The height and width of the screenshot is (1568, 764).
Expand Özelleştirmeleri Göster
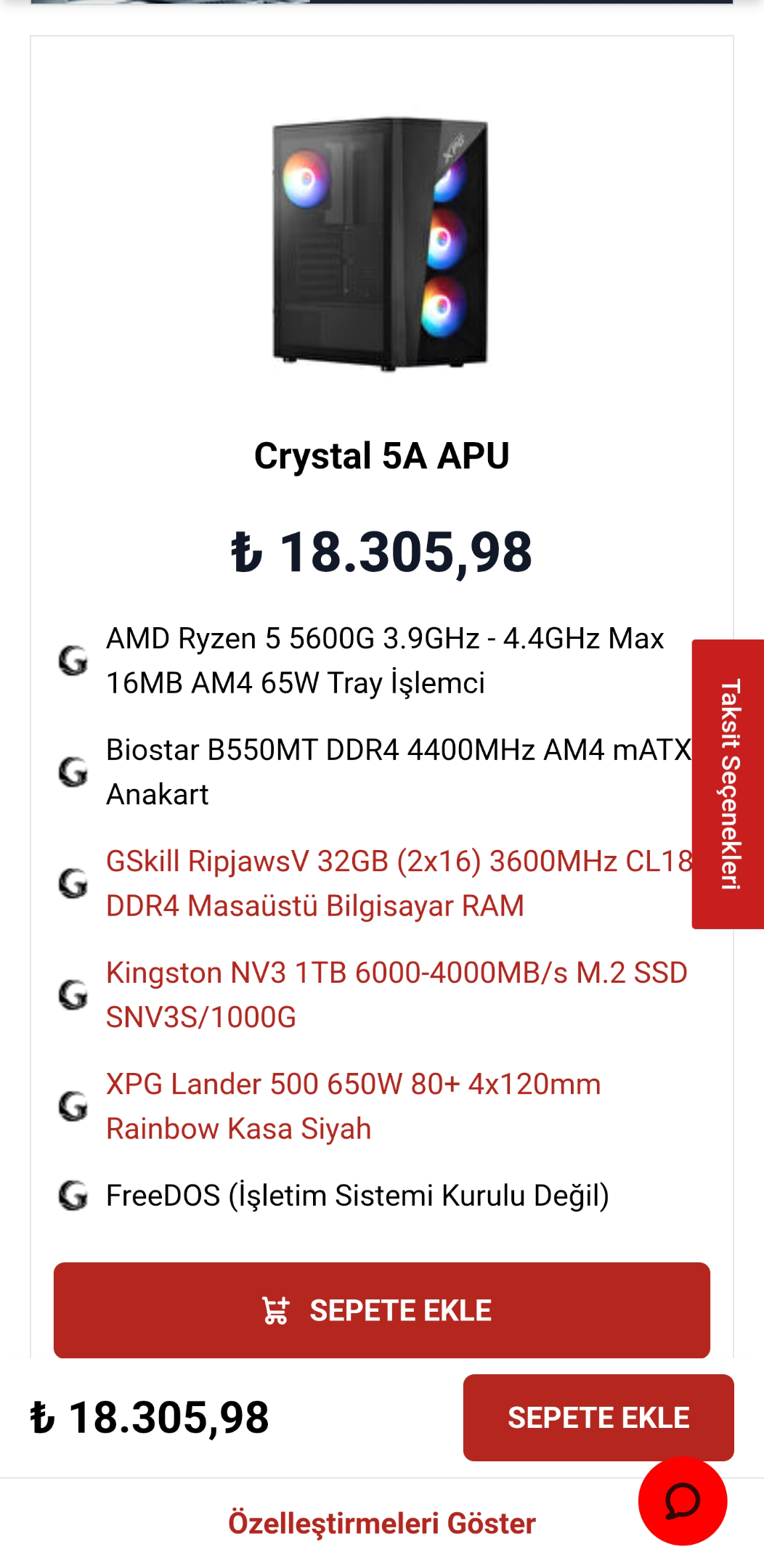point(381,1522)
